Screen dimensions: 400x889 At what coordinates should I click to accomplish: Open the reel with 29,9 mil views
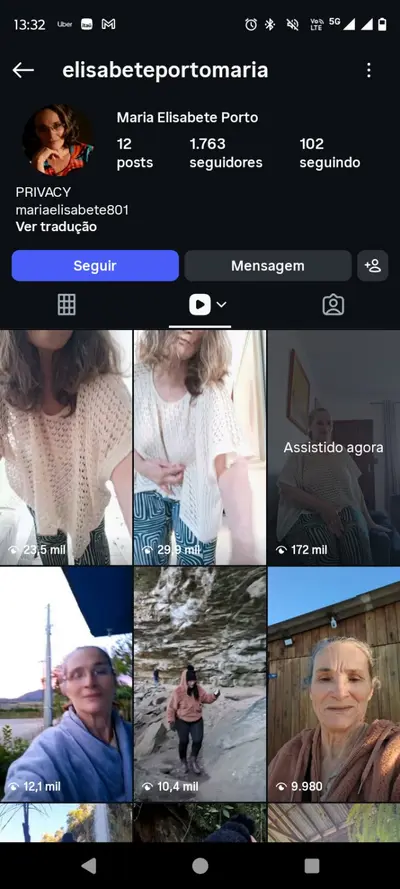(x=200, y=447)
